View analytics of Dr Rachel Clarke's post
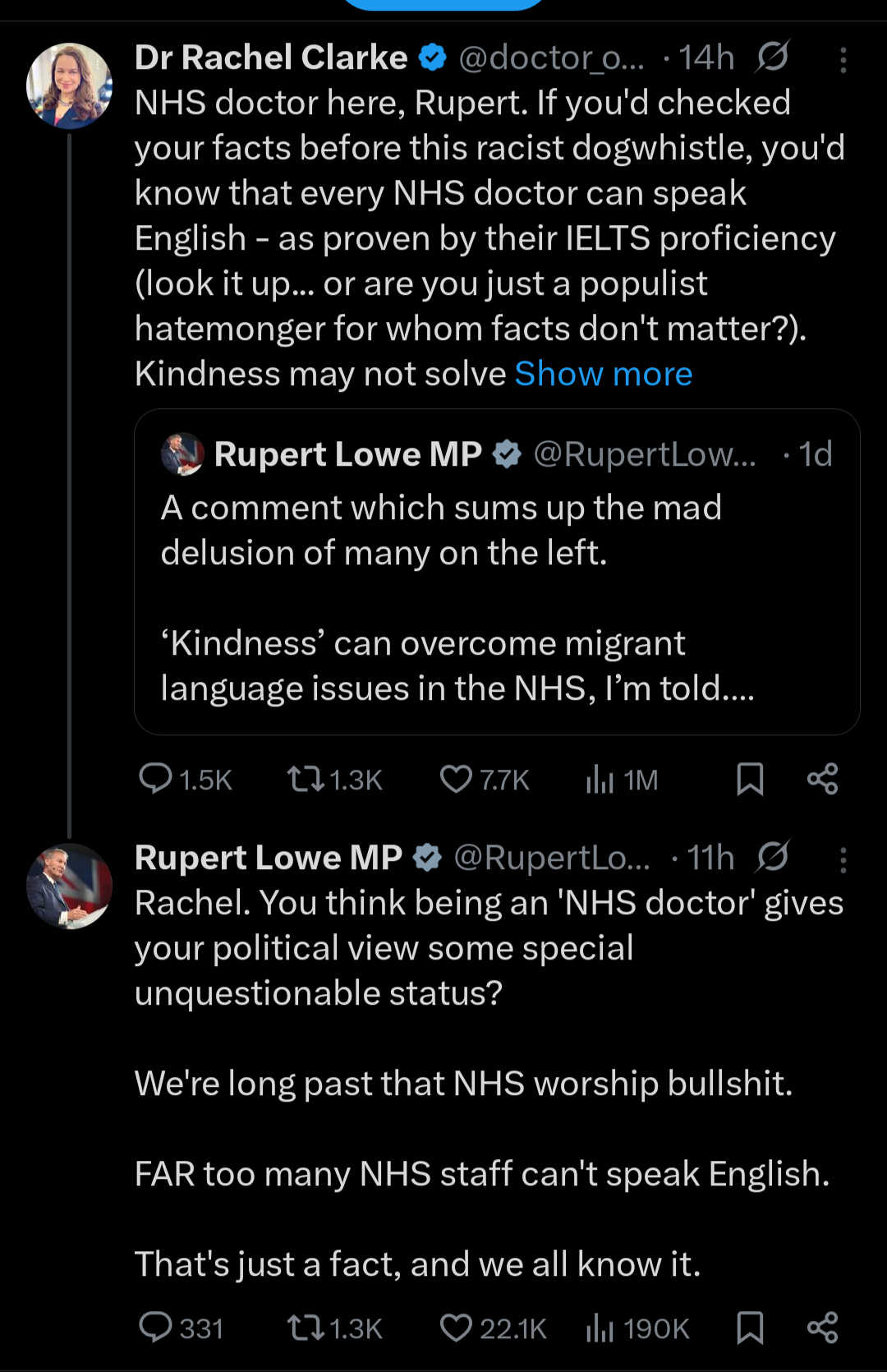Viewport: 887px width, 1372px height. pos(622,779)
